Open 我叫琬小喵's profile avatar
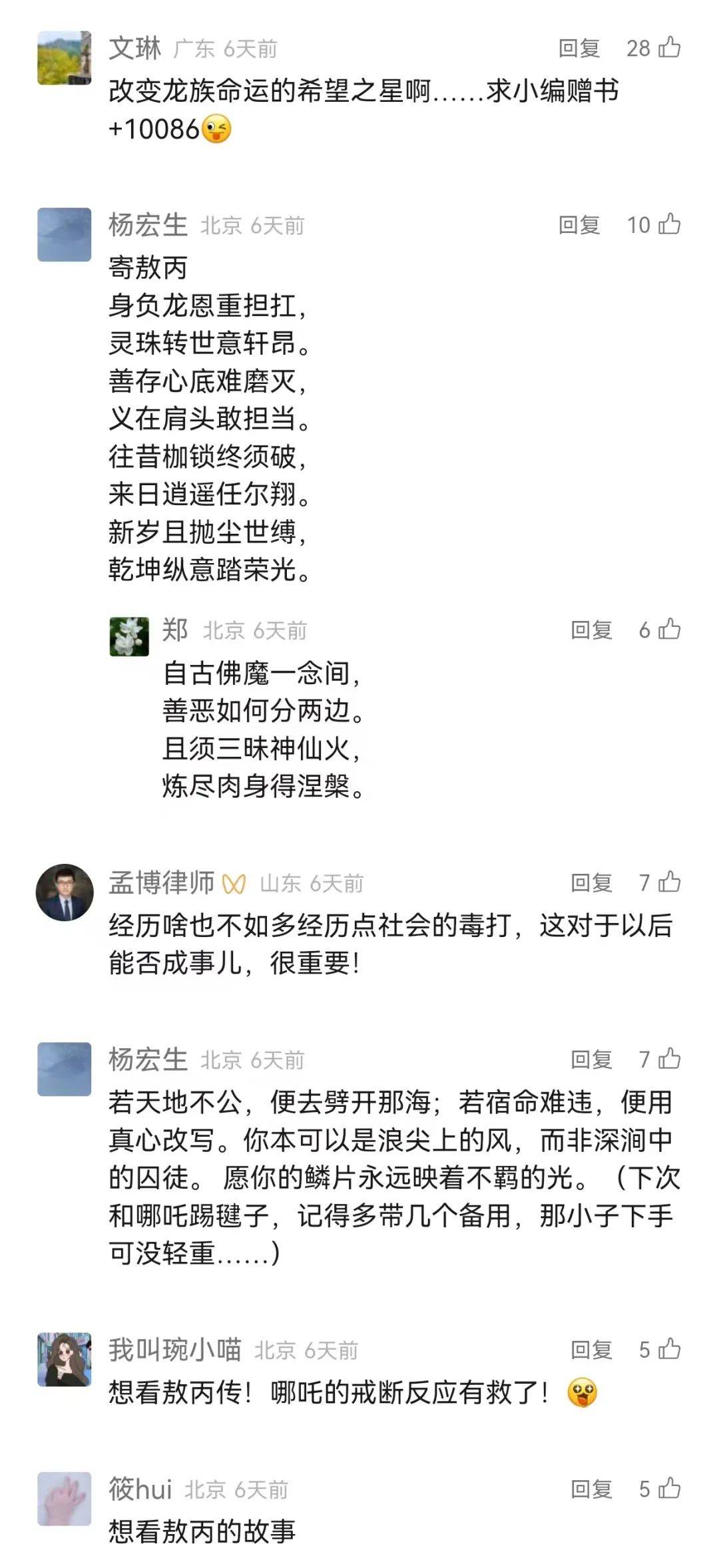719x1568 pixels. point(65,1359)
